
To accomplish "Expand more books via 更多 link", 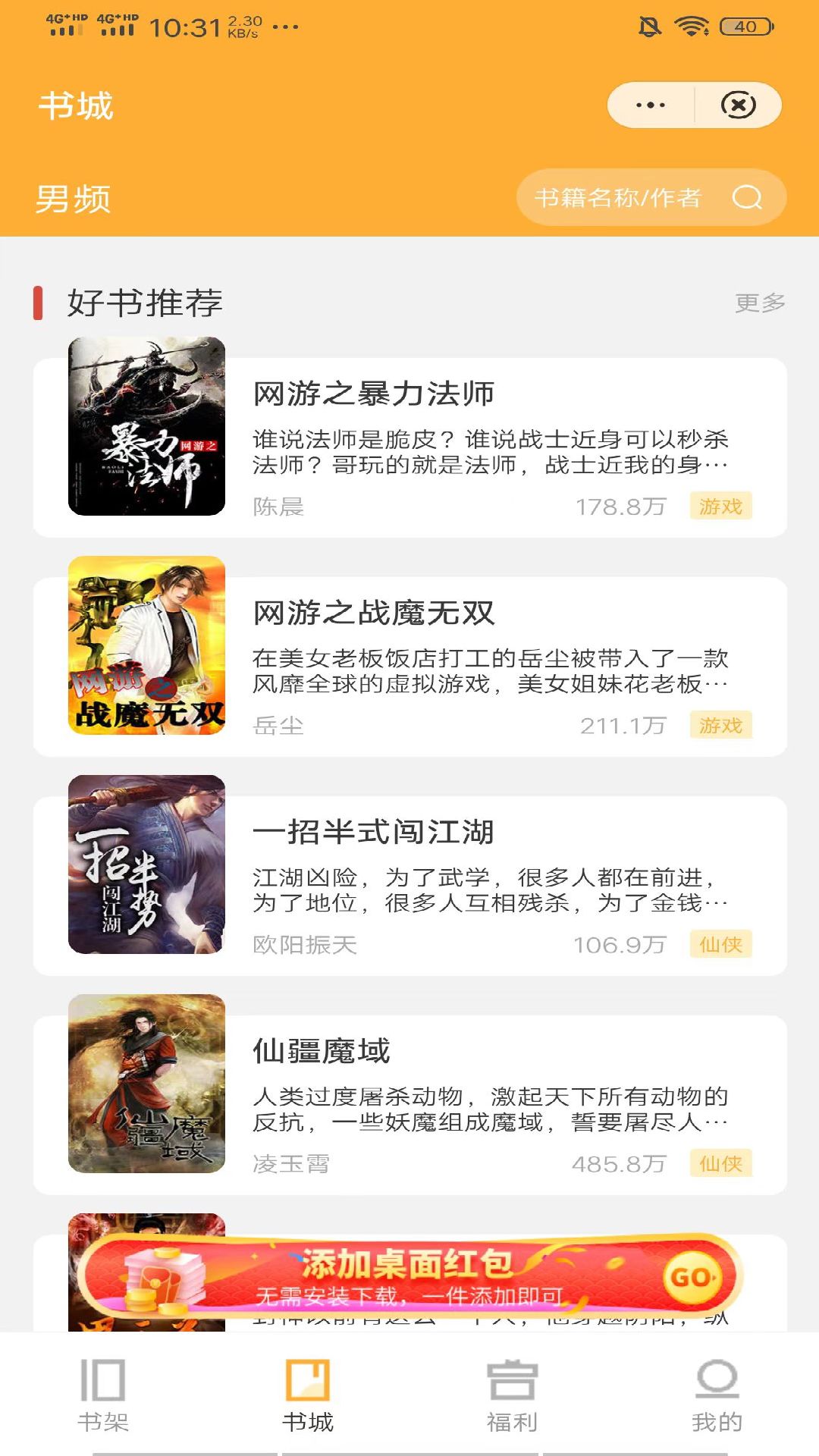I will click(x=759, y=303).
